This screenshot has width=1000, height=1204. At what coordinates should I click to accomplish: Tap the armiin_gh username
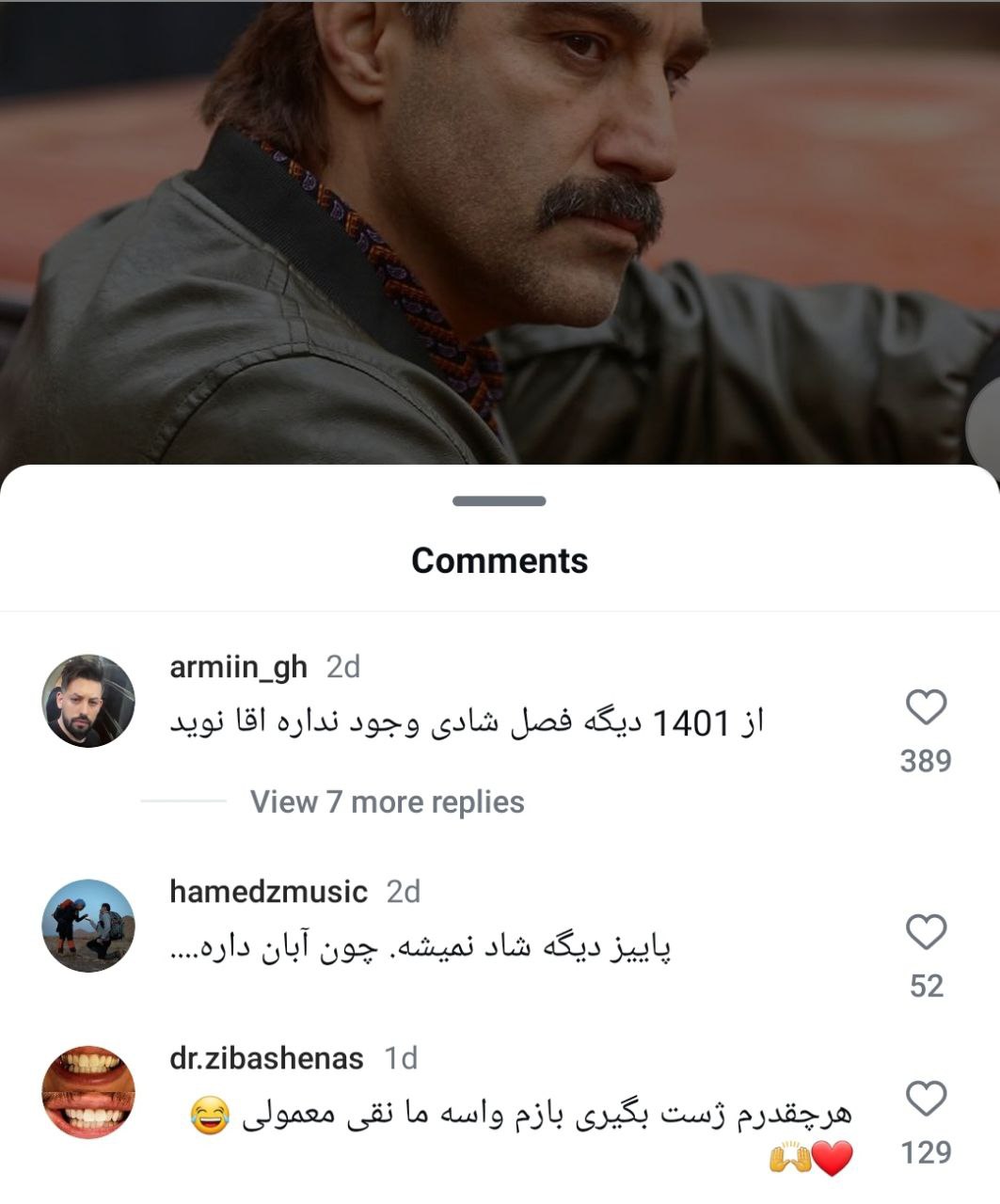238,667
